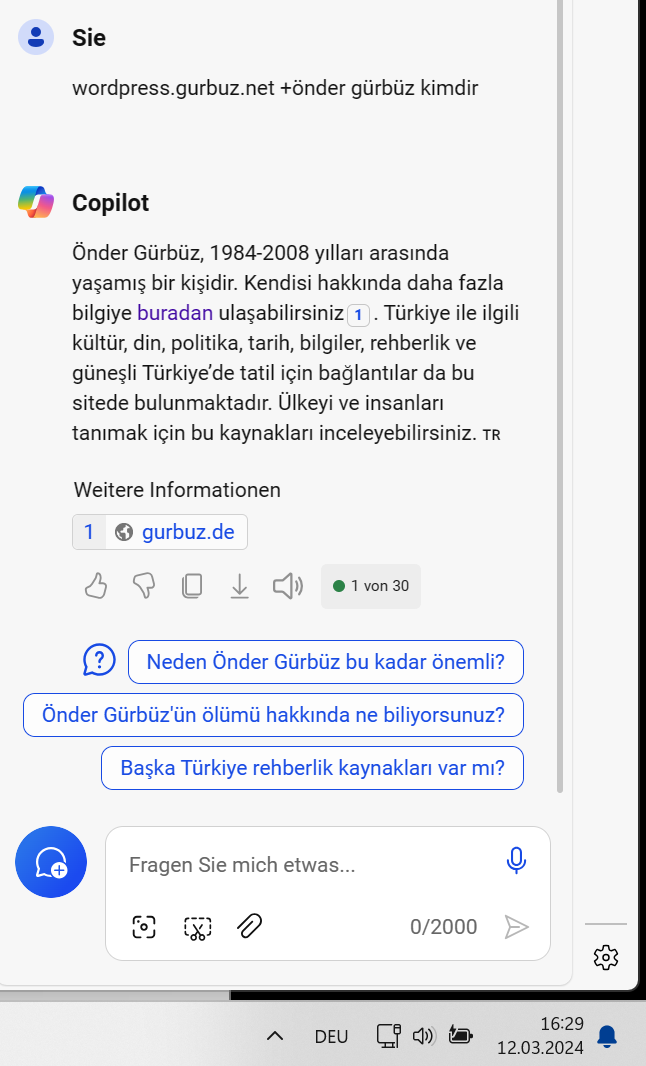Image resolution: width=646 pixels, height=1066 pixels.
Task: Ask 'Neden Önder Gürbüz bu kadar önemli?'
Action: [x=326, y=661]
